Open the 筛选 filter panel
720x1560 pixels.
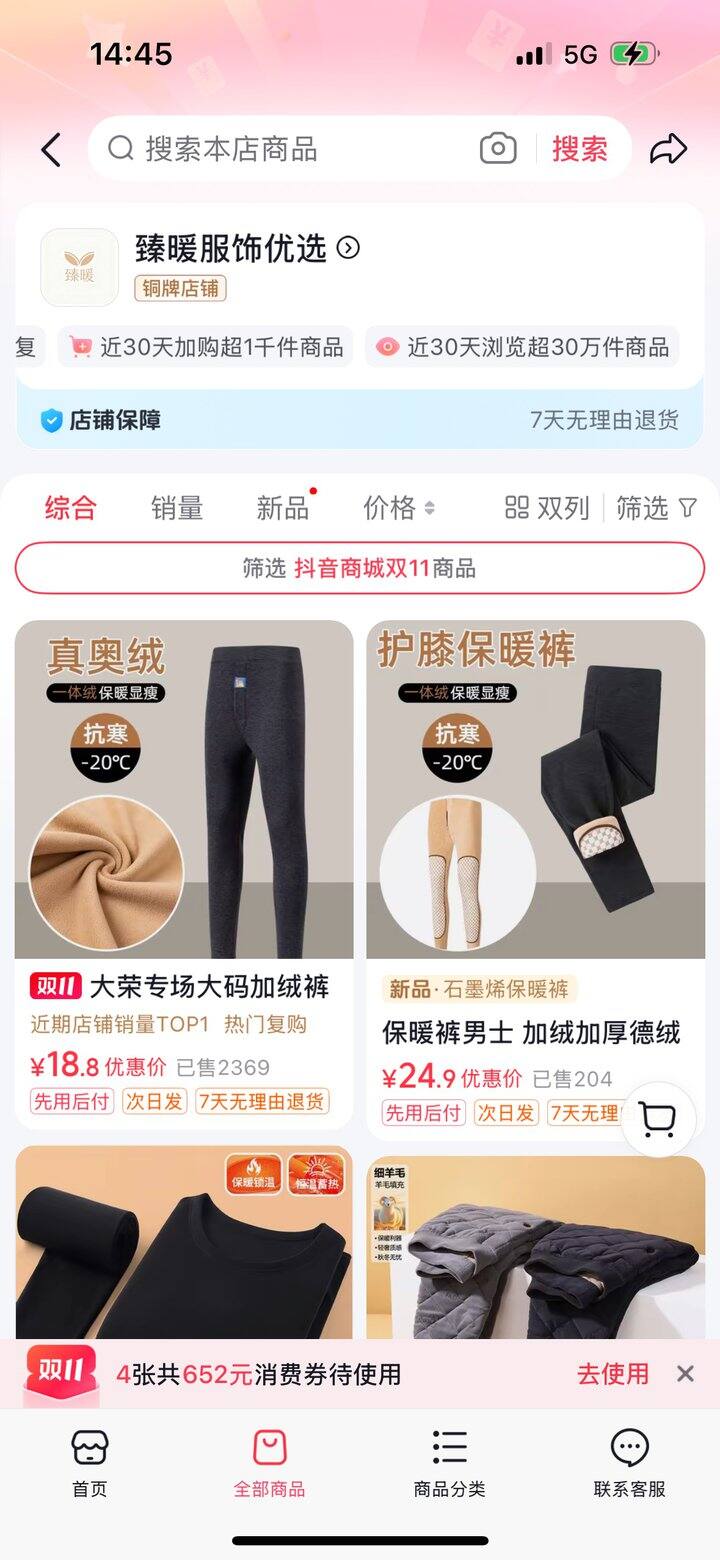point(656,508)
